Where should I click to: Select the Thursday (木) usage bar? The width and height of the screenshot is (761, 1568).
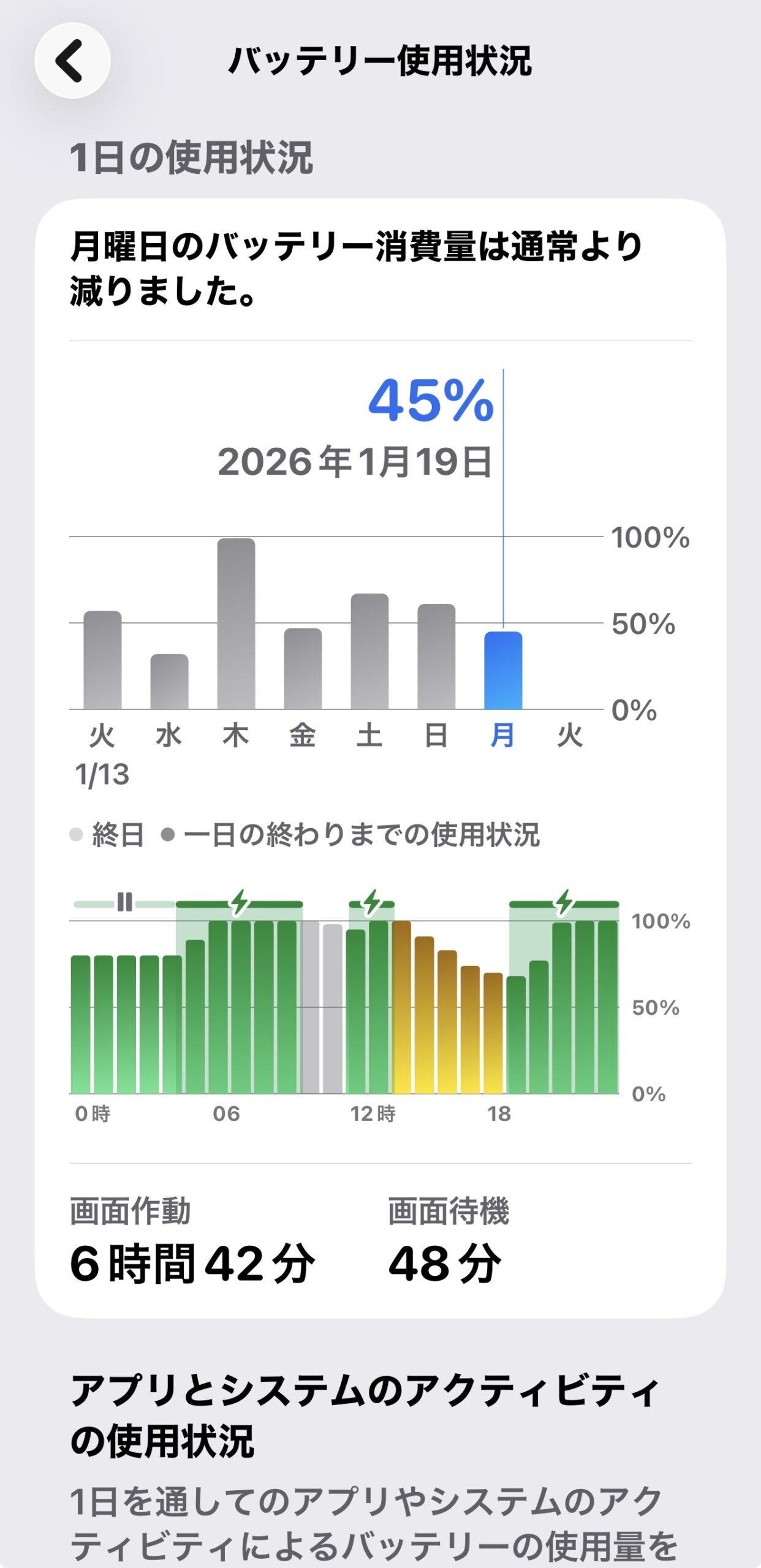click(x=236, y=624)
